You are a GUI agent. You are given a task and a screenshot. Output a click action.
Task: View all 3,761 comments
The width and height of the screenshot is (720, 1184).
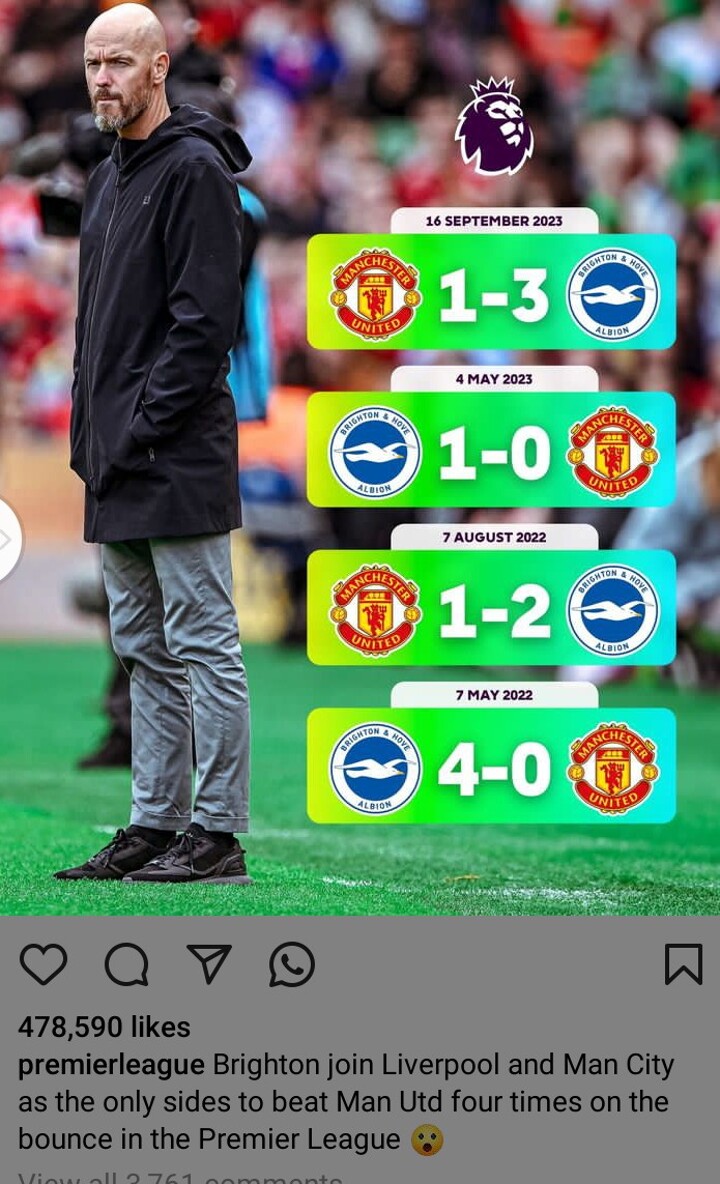180,1177
